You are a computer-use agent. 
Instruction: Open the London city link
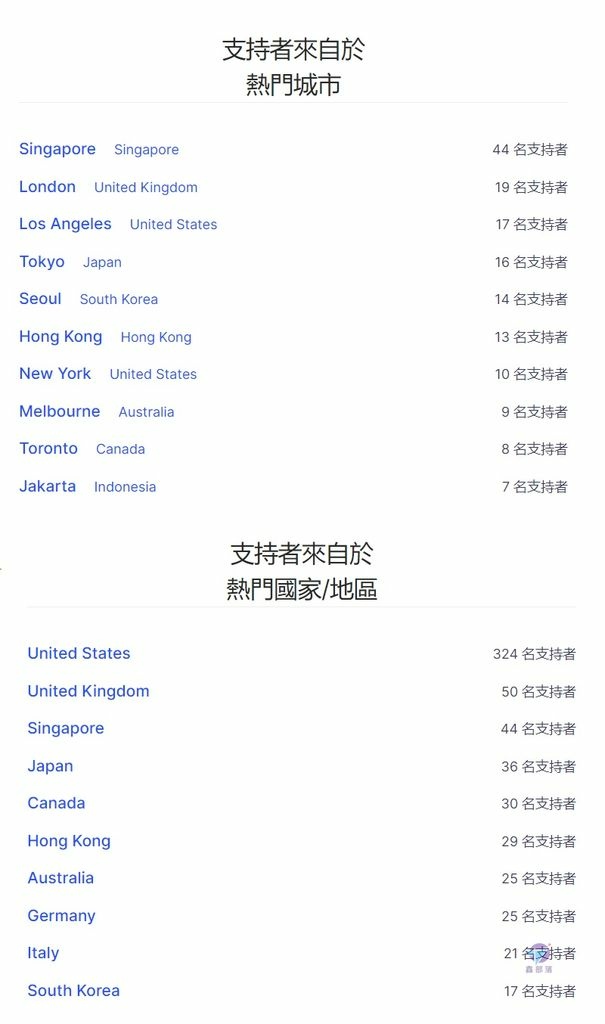pyautogui.click(x=47, y=187)
